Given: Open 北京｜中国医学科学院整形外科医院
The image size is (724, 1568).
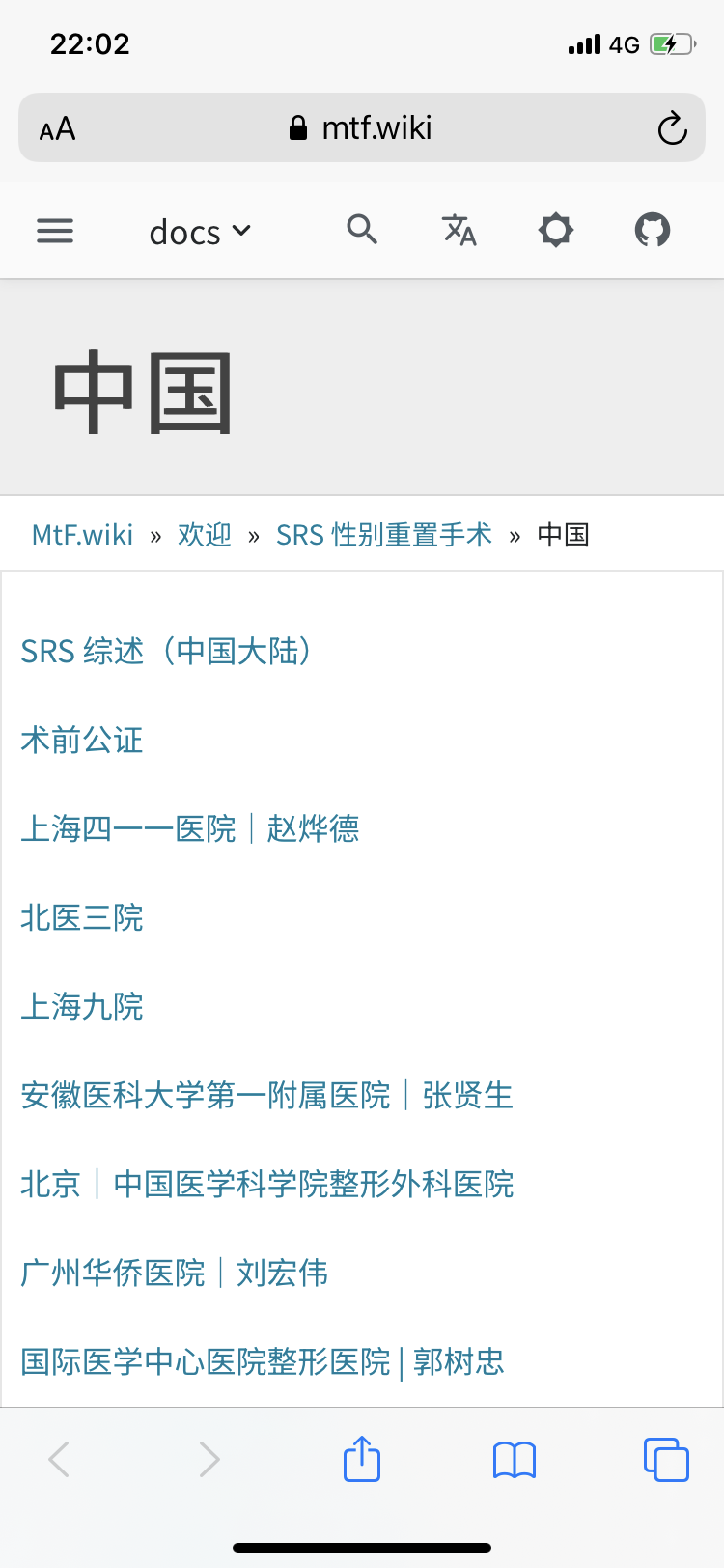Looking at the screenshot, I should [x=267, y=1185].
